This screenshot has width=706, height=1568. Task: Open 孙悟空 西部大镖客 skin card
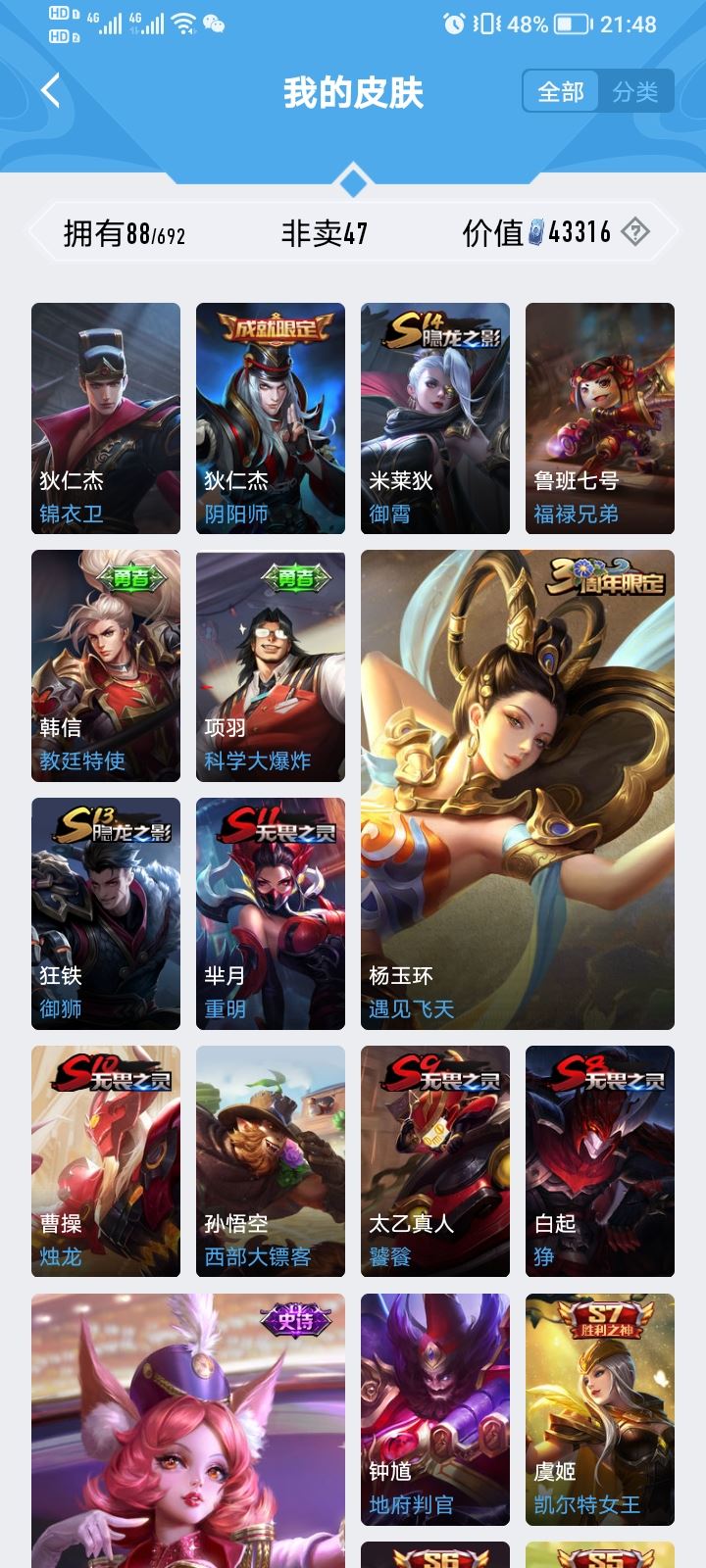271,1161
